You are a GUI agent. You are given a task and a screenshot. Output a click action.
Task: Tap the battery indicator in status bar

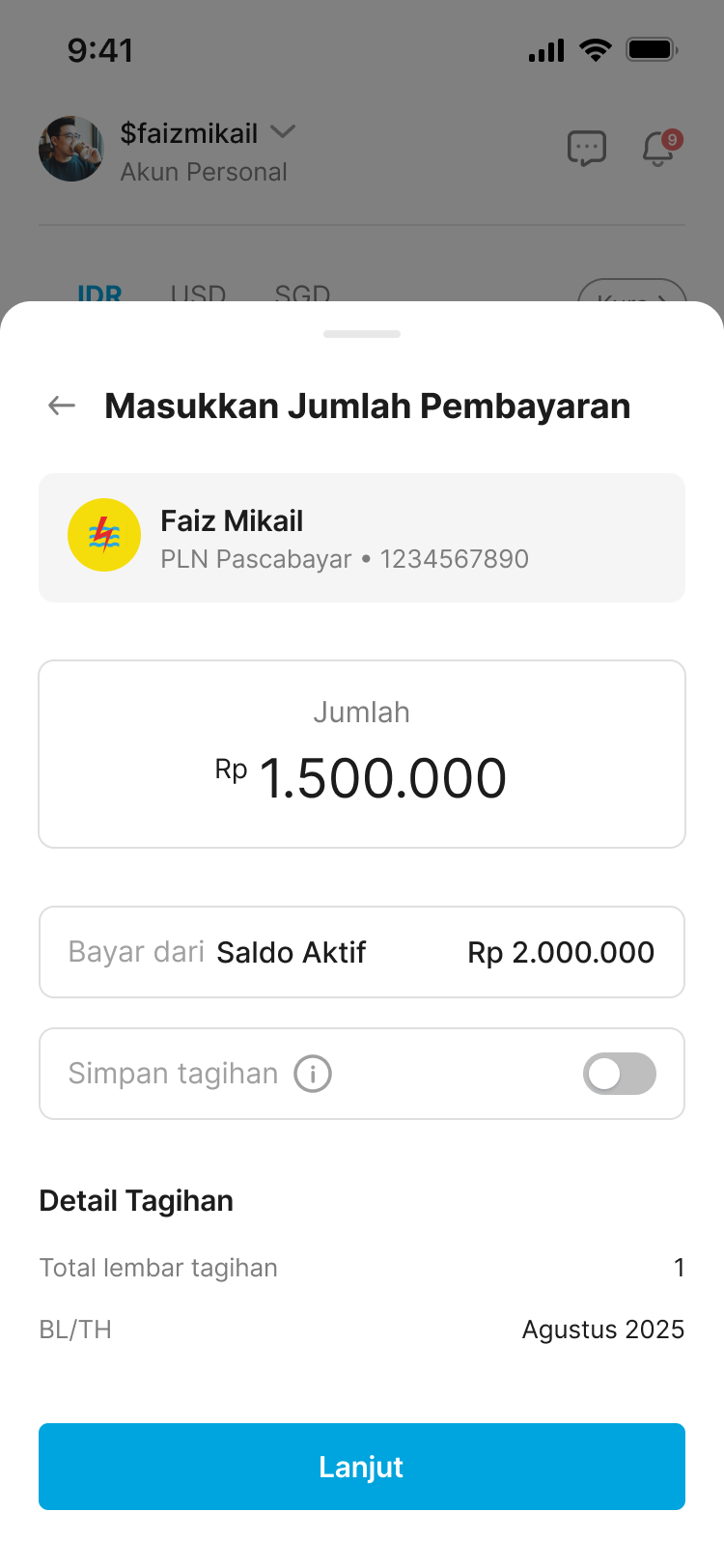(653, 49)
